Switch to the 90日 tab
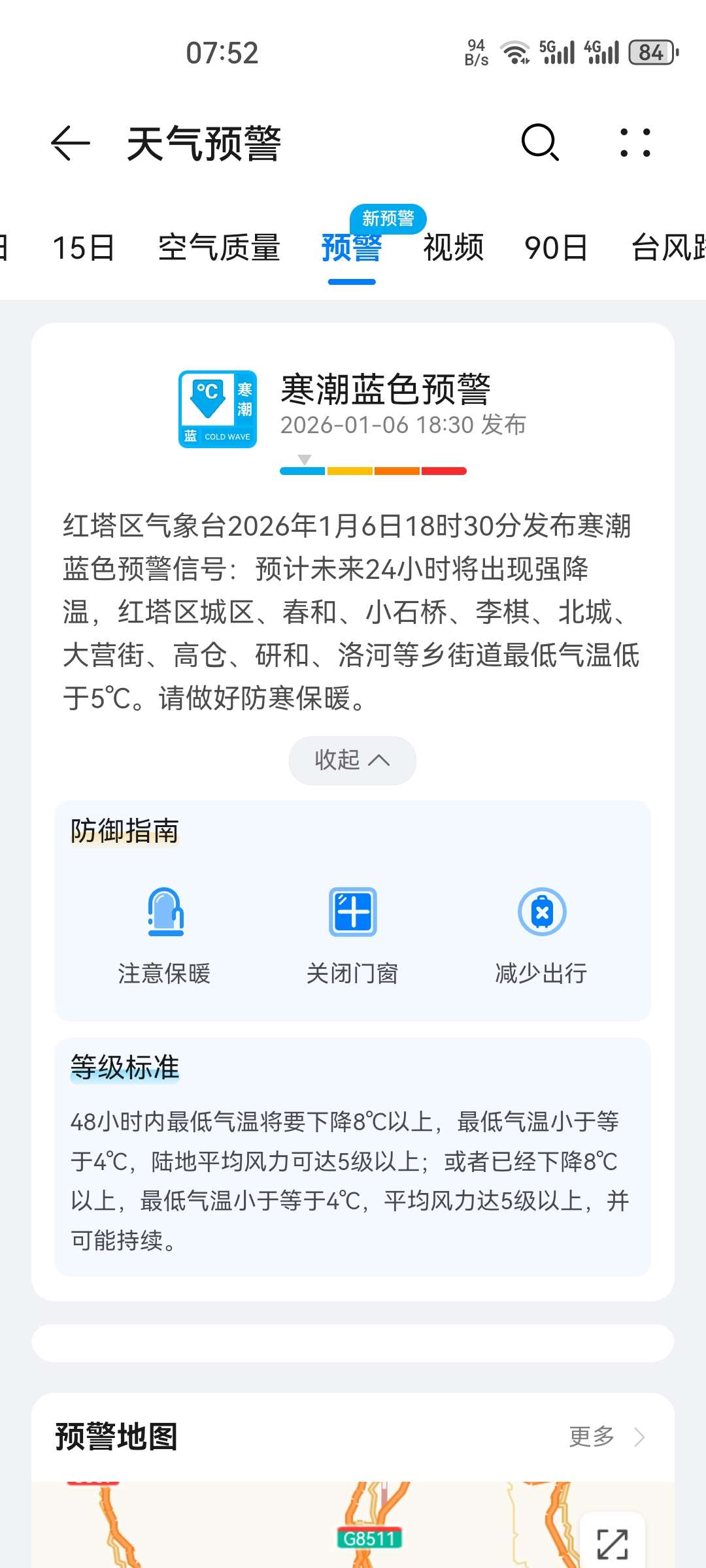706x1568 pixels. pyautogui.click(x=556, y=248)
